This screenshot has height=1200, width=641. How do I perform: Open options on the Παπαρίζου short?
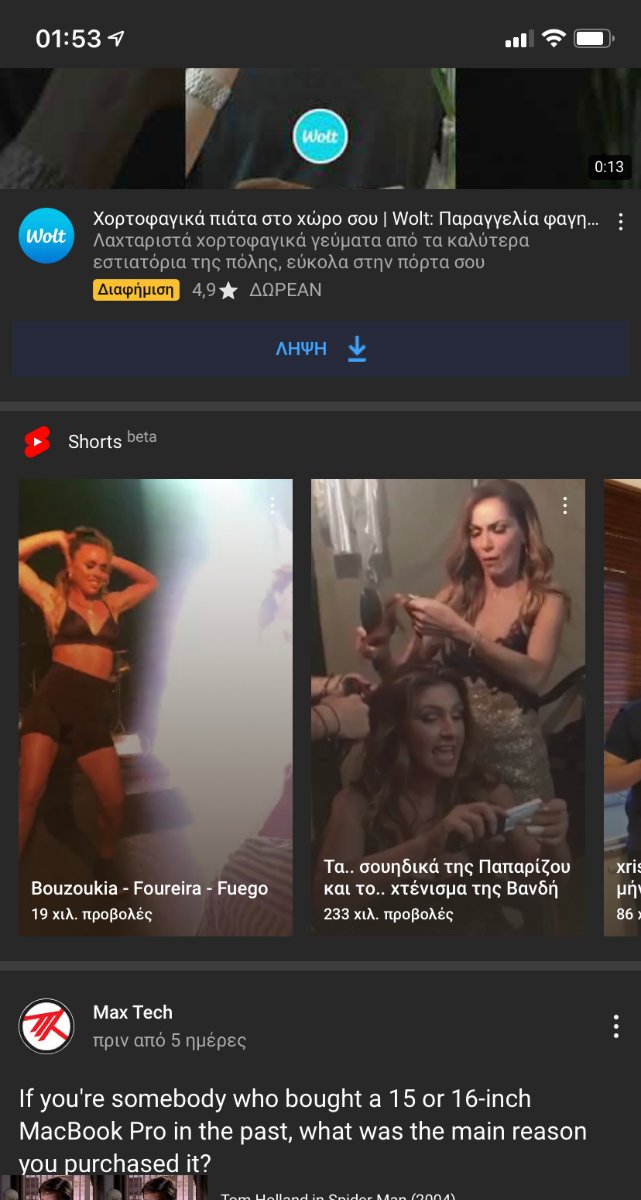click(565, 506)
